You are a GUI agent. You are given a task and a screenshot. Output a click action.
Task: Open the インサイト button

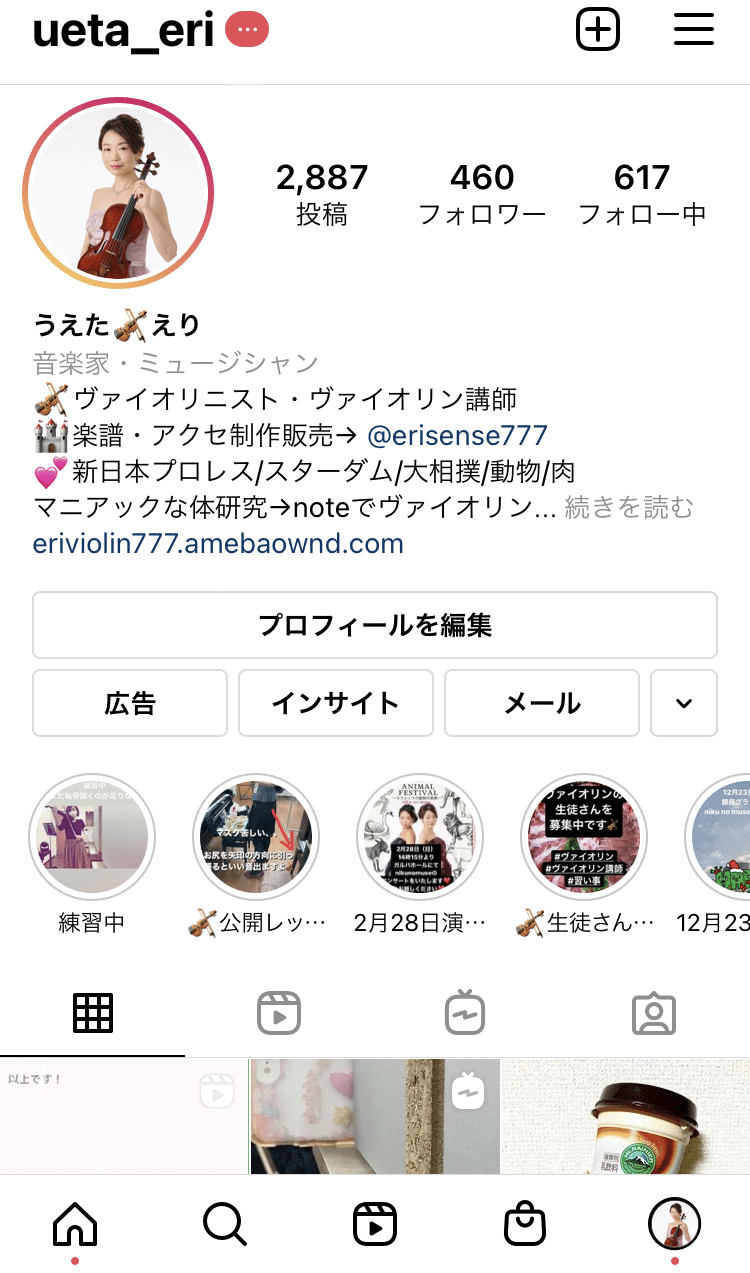click(335, 703)
